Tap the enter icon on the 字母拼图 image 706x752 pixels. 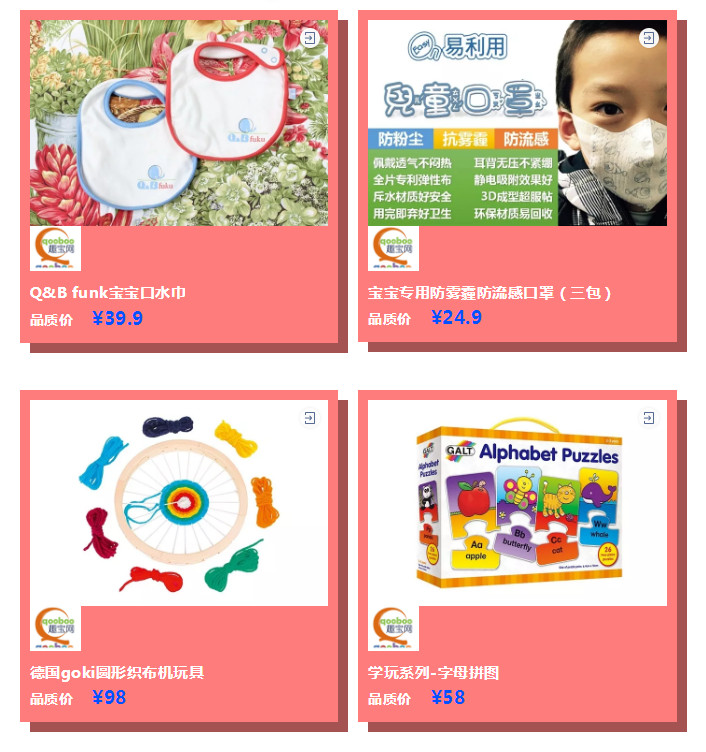[649, 417]
